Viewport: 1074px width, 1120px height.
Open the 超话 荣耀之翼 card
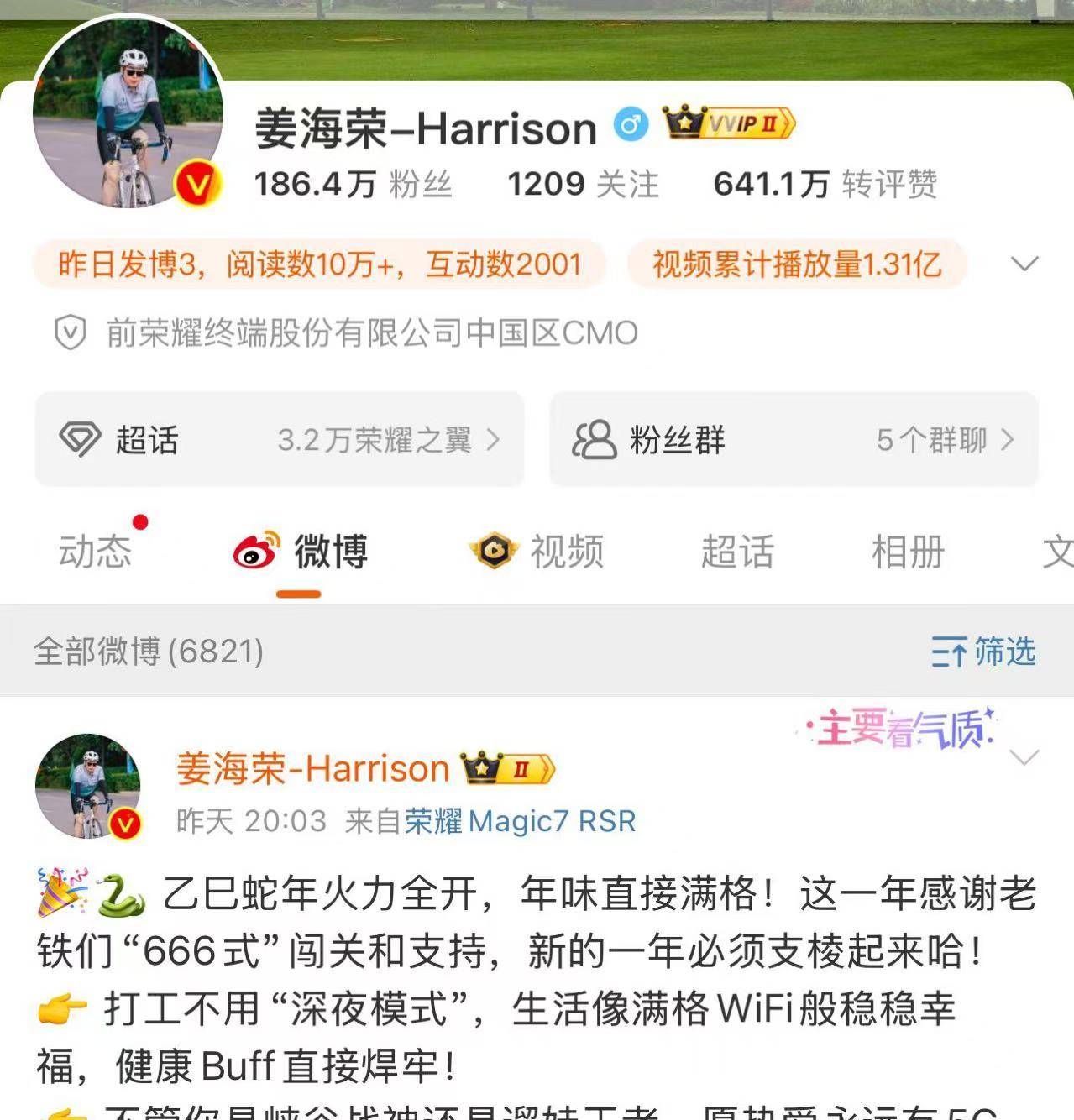[x=280, y=440]
